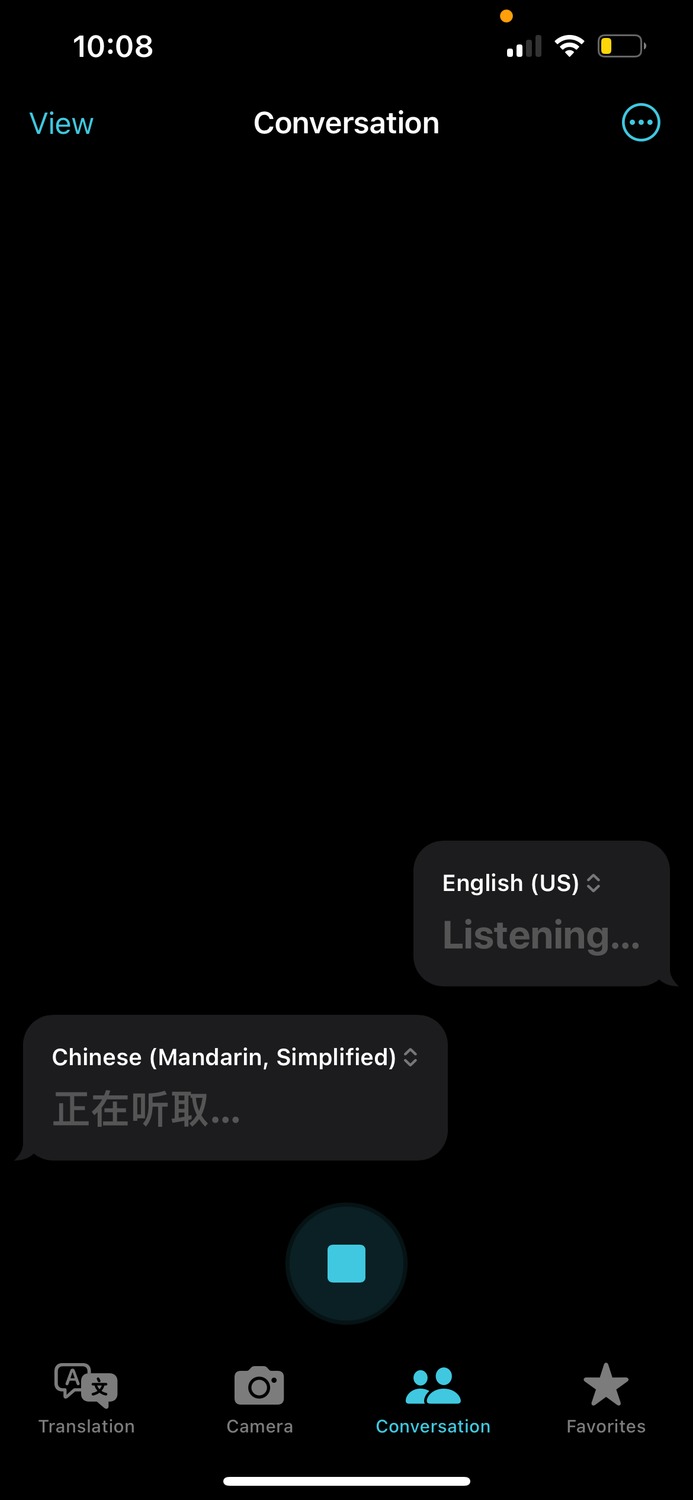Change the Chinese (Mandarin, Simplified) language
This screenshot has height=1500, width=693.
click(235, 1057)
